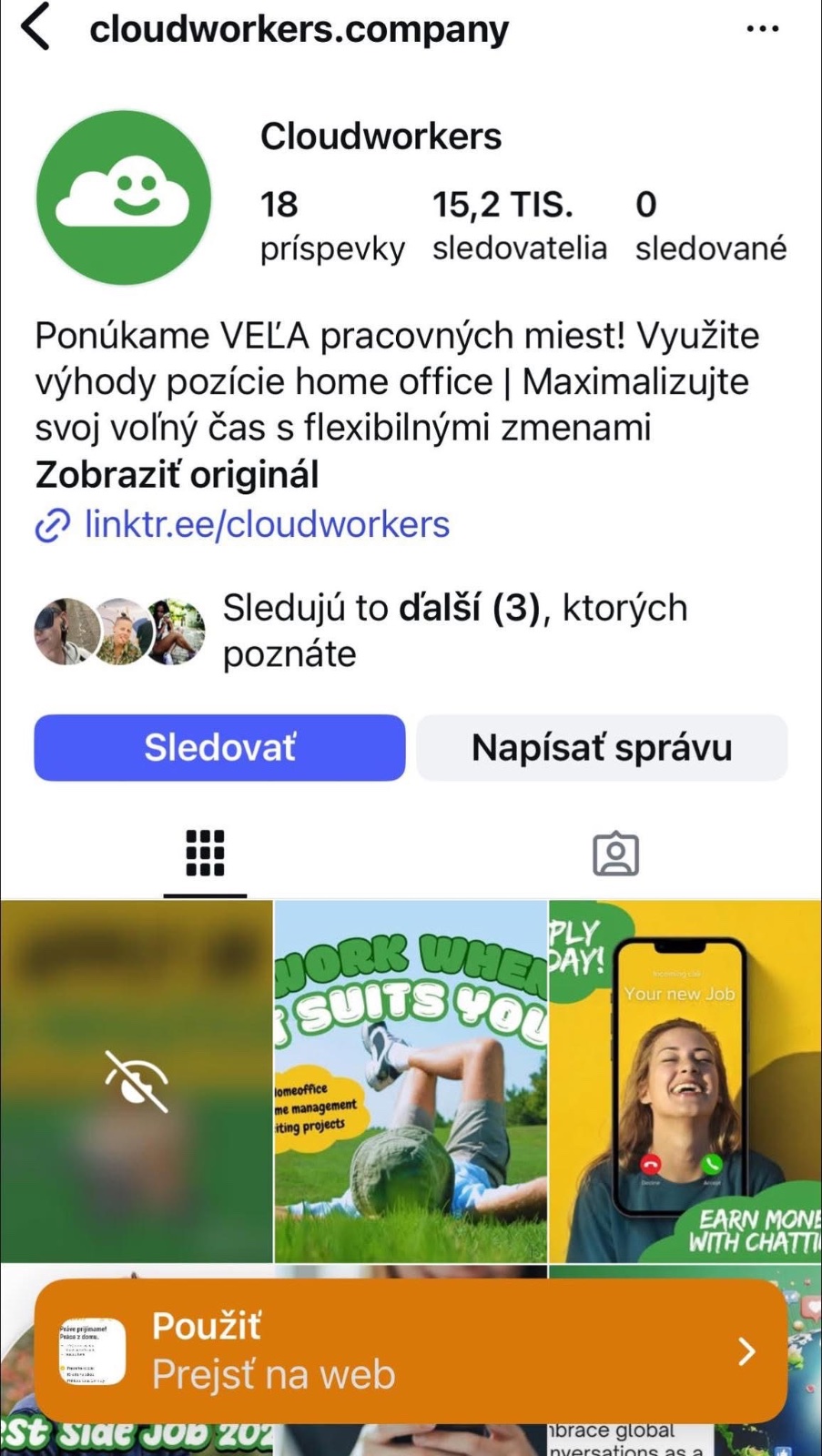Open Napísať správu to message Cloudworkers

tap(602, 747)
